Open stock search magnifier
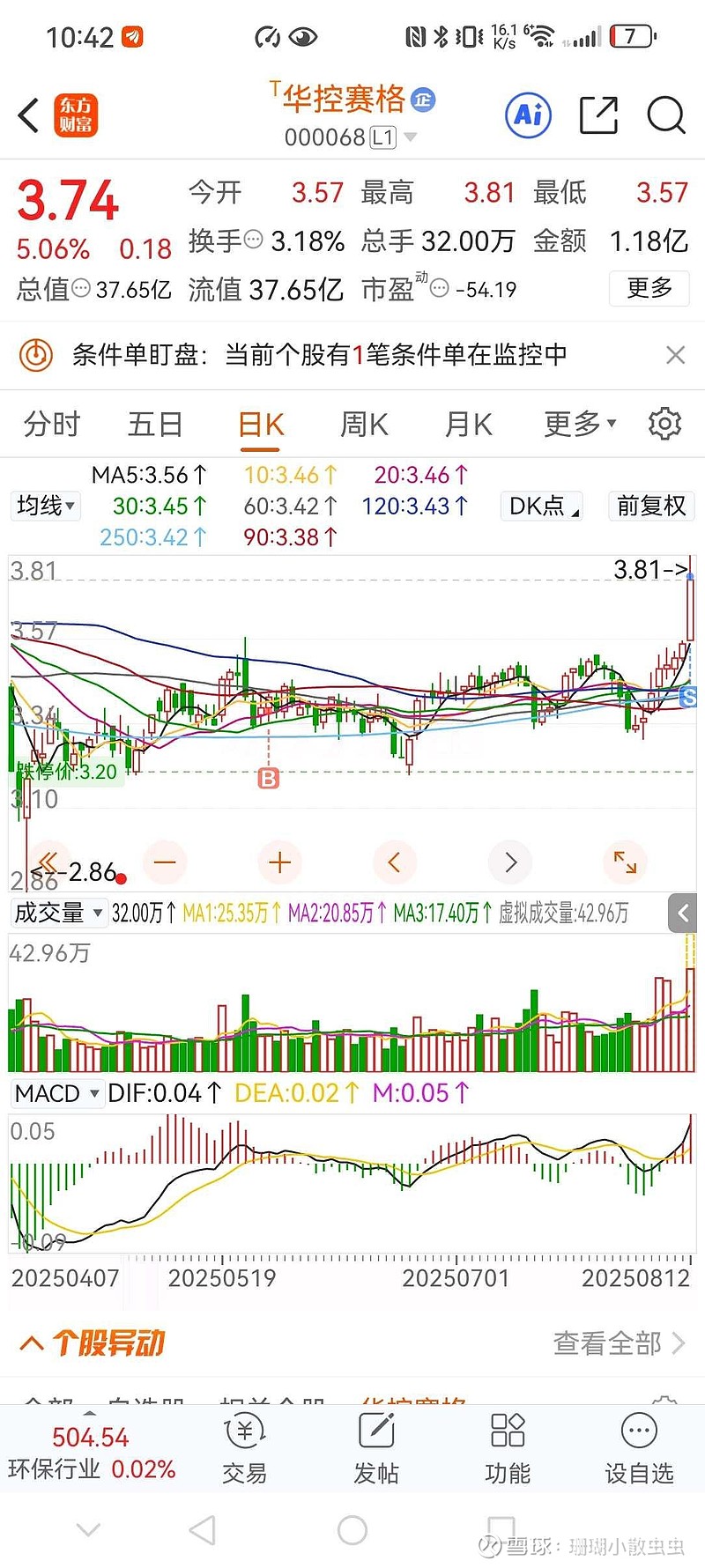The image size is (705, 1568). [x=666, y=115]
